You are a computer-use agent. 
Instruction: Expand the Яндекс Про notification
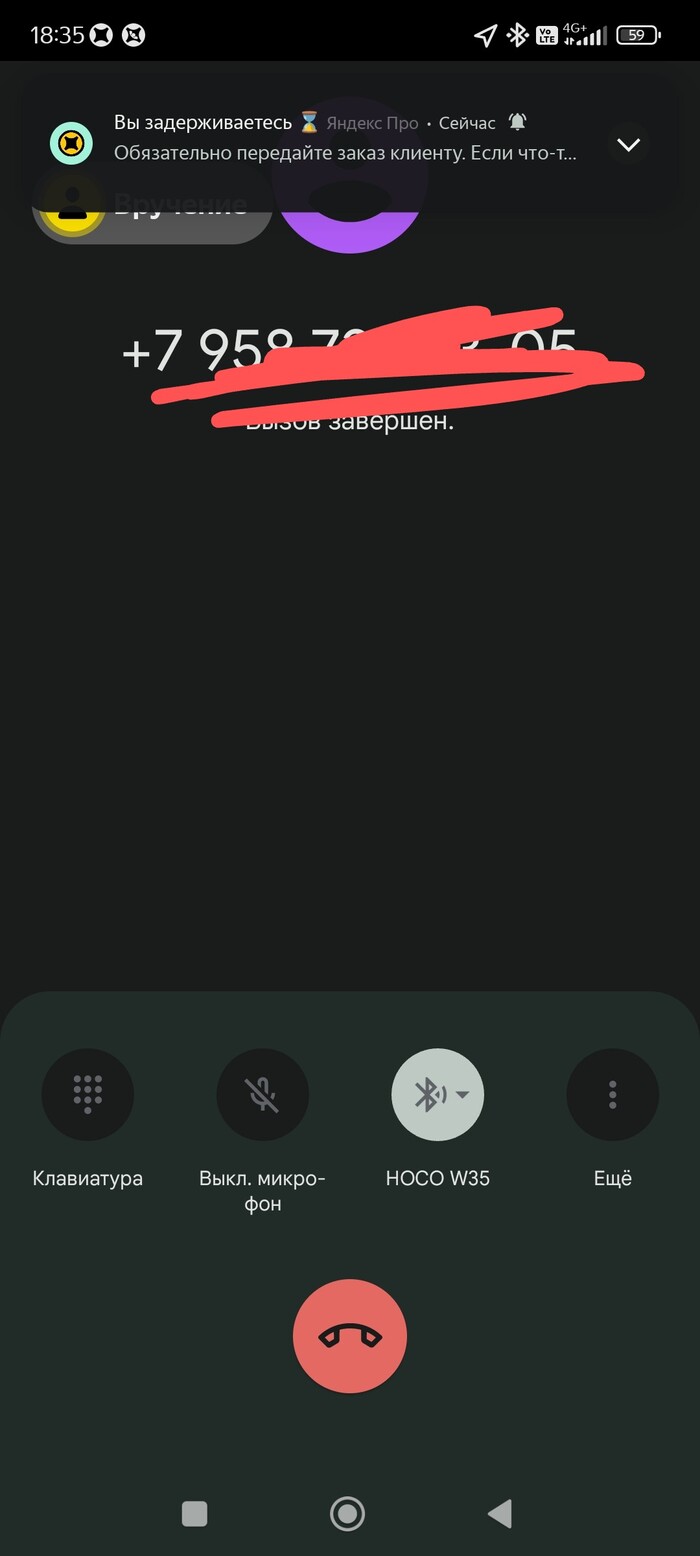pyautogui.click(x=628, y=145)
